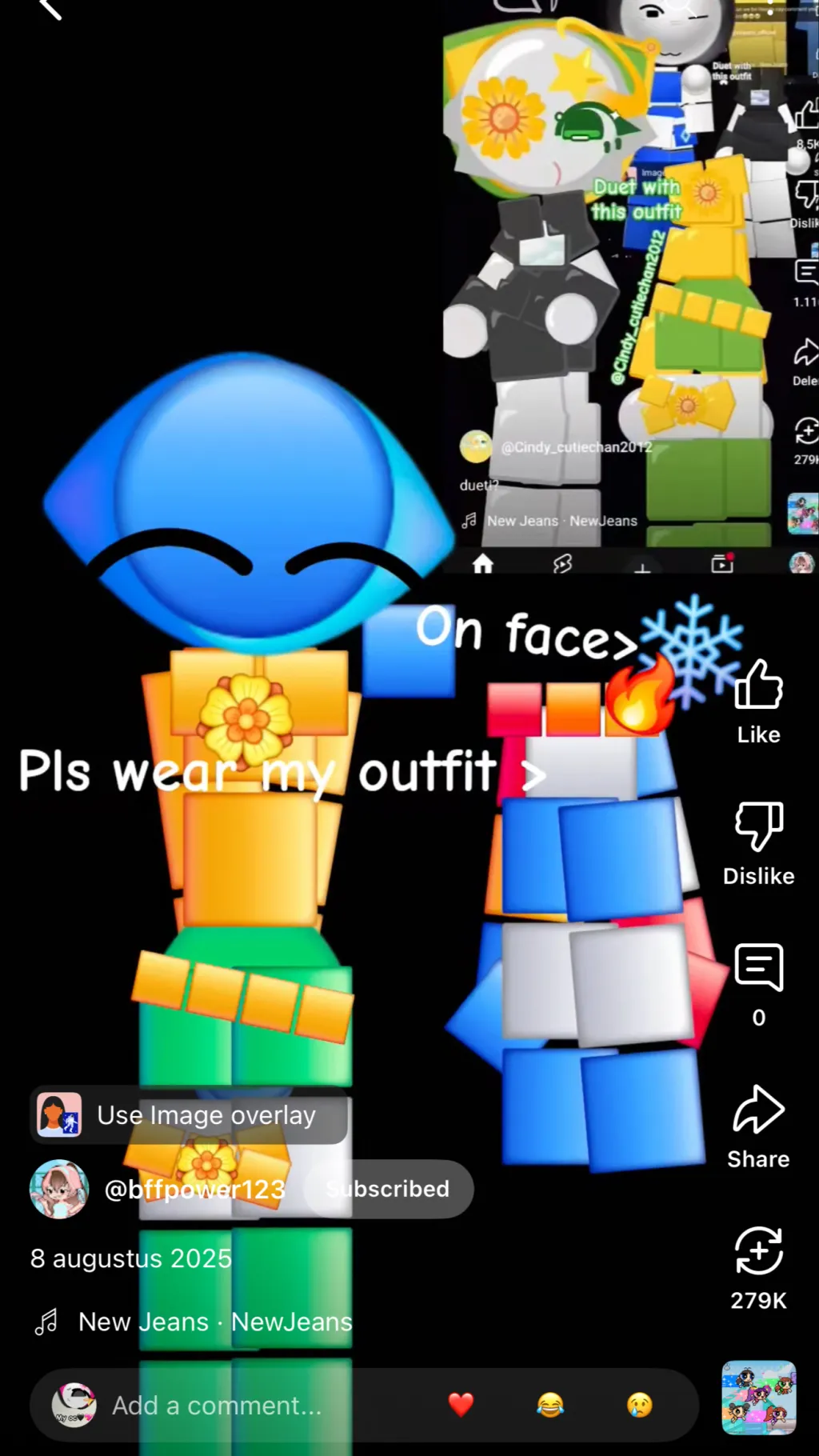Dislike this Short
Image resolution: width=819 pixels, height=1456 pixels.
tap(758, 827)
